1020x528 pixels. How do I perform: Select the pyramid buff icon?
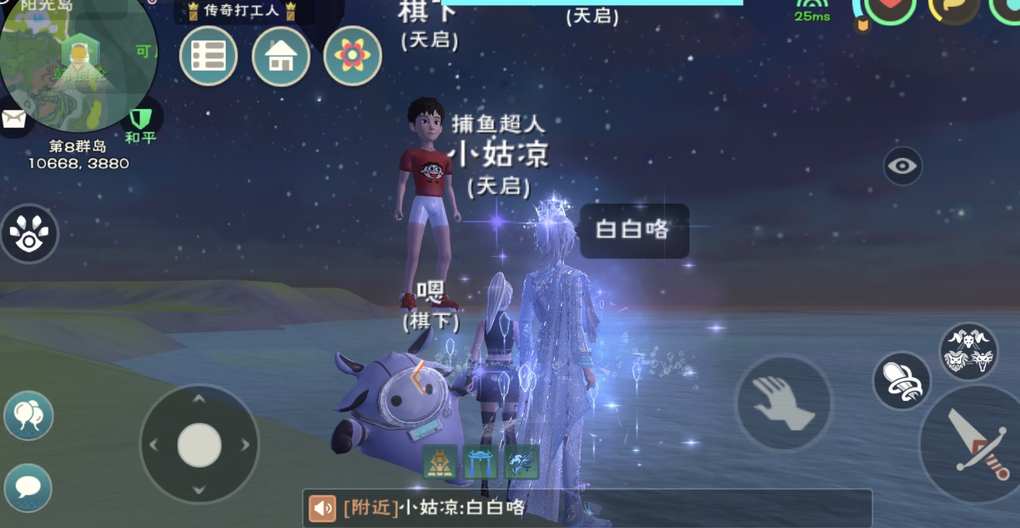coord(440,462)
